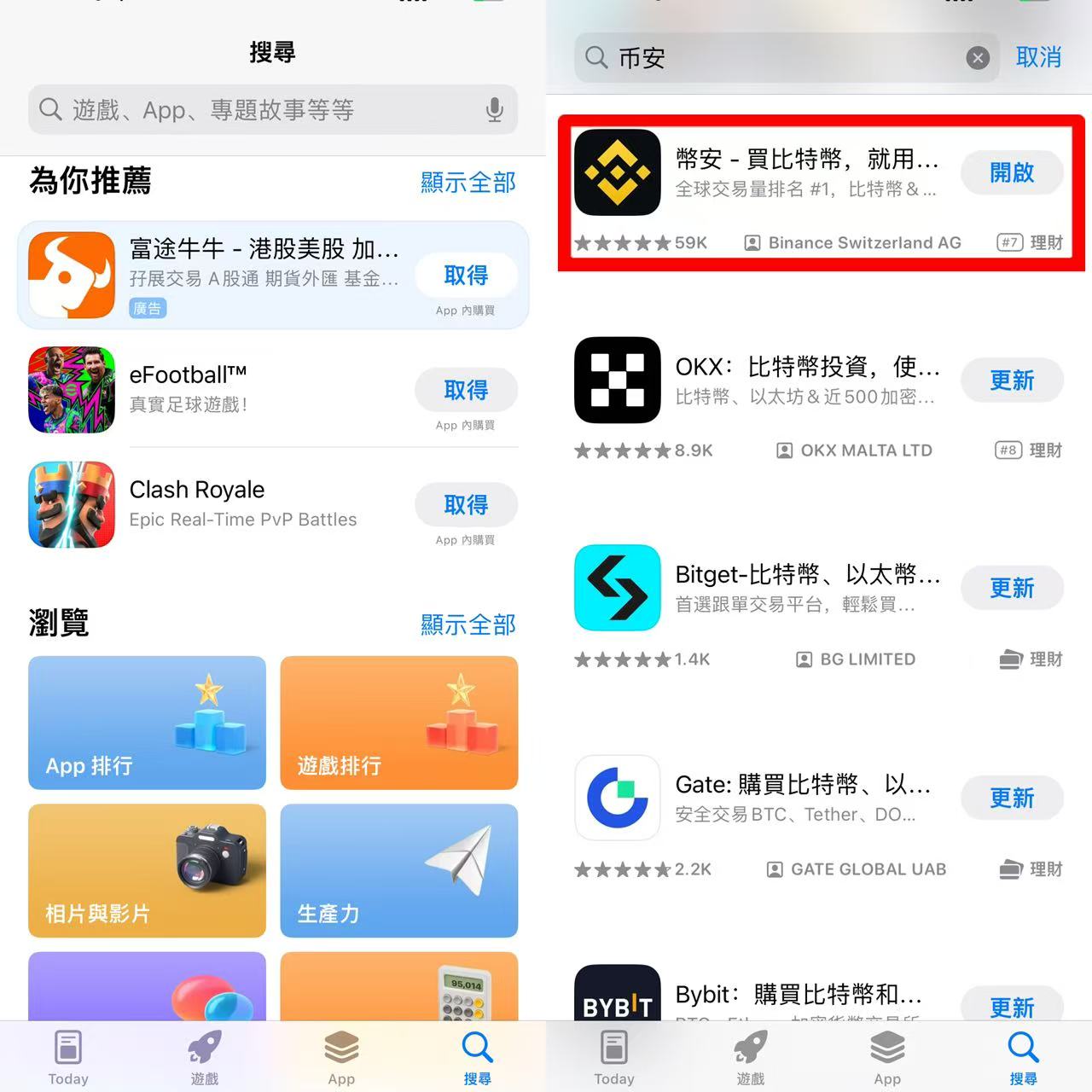Get Clash Royale
This screenshot has height=1092, width=1092.
click(466, 505)
